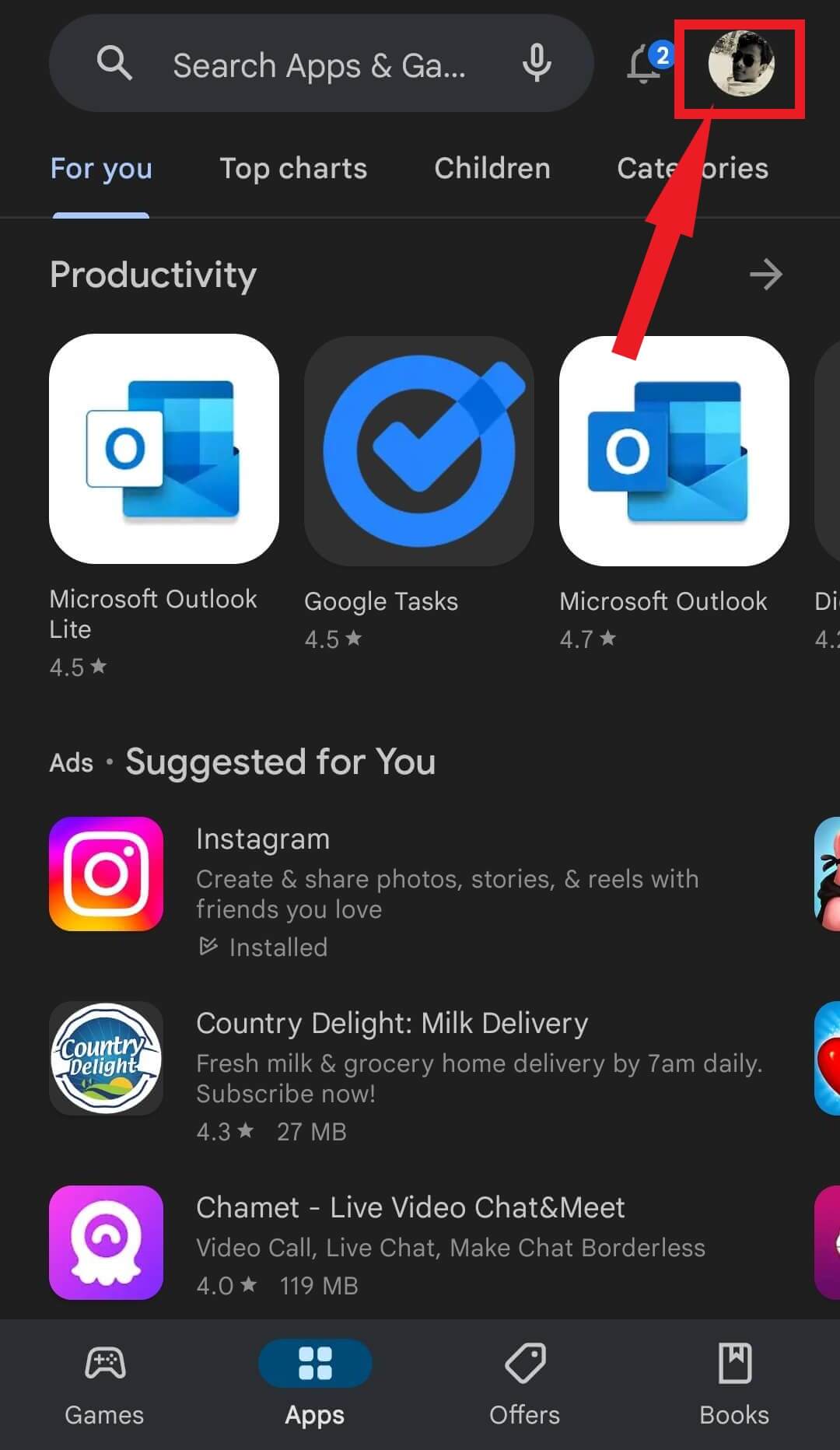Select the For you tab
This screenshot has width=840, height=1450.
101,169
